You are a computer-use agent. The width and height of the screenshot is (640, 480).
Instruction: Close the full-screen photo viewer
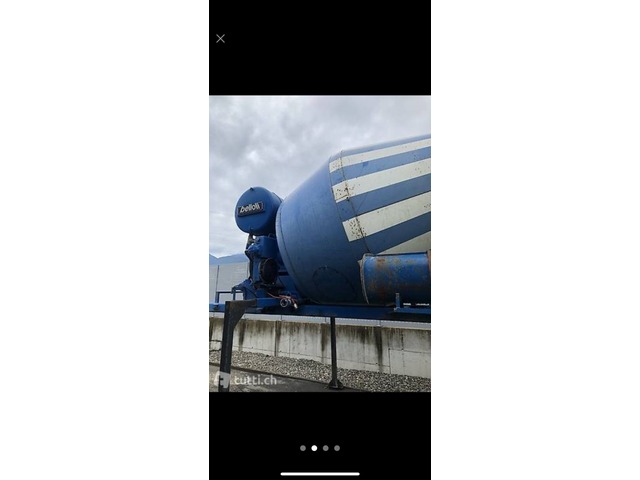[x=220, y=39]
